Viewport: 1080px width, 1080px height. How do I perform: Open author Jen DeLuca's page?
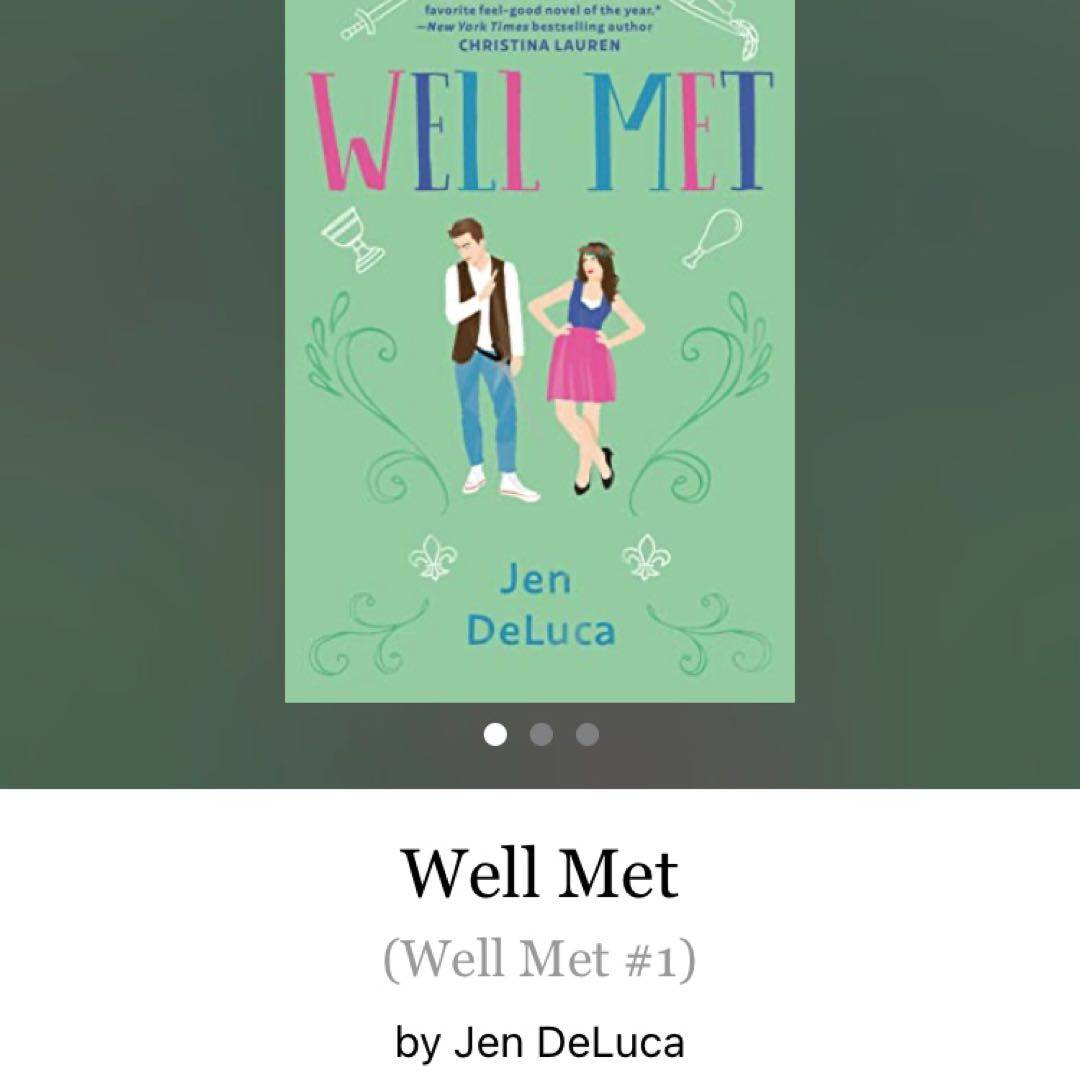click(570, 1042)
